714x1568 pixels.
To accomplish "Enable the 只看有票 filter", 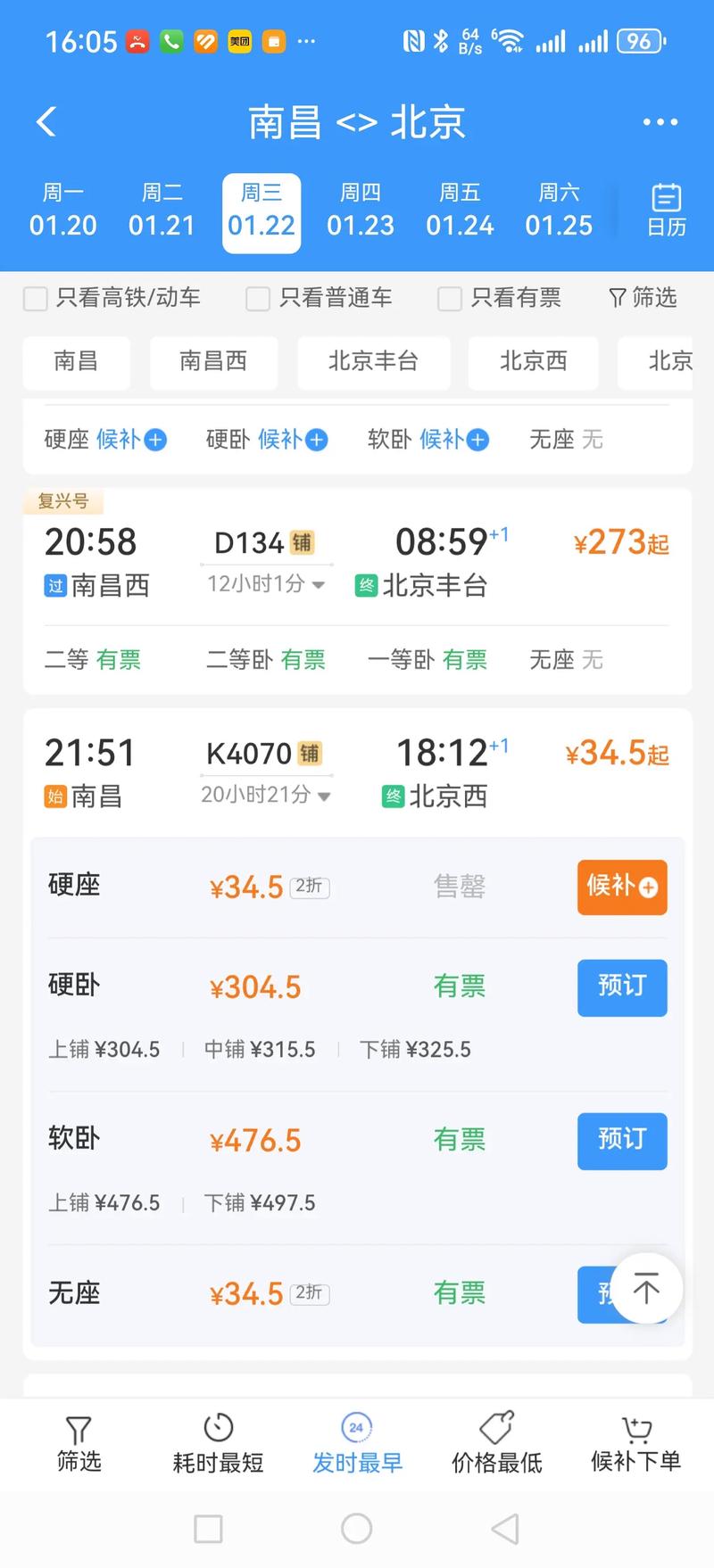I will coord(449,299).
